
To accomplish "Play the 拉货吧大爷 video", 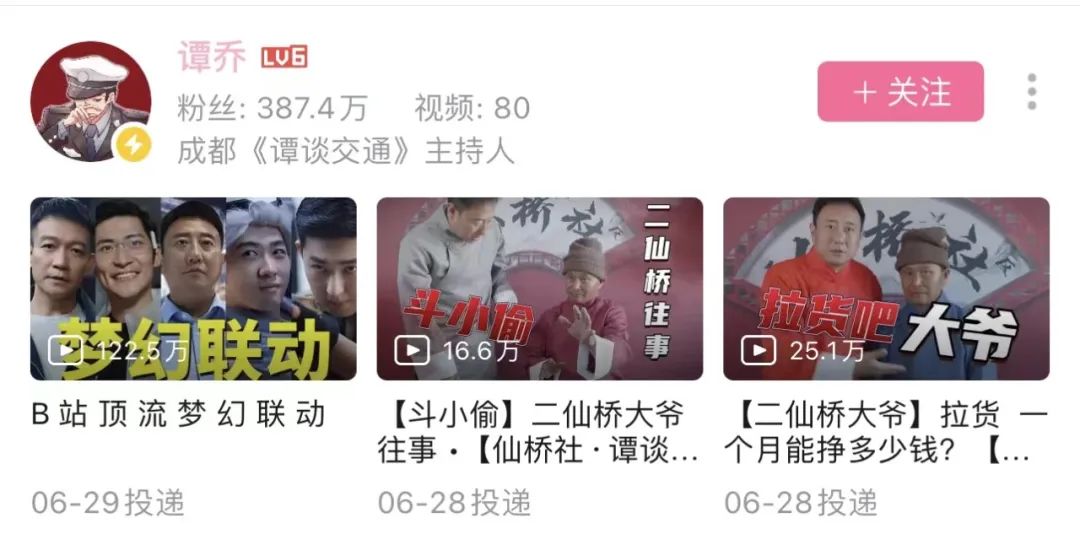I will tap(886, 288).
